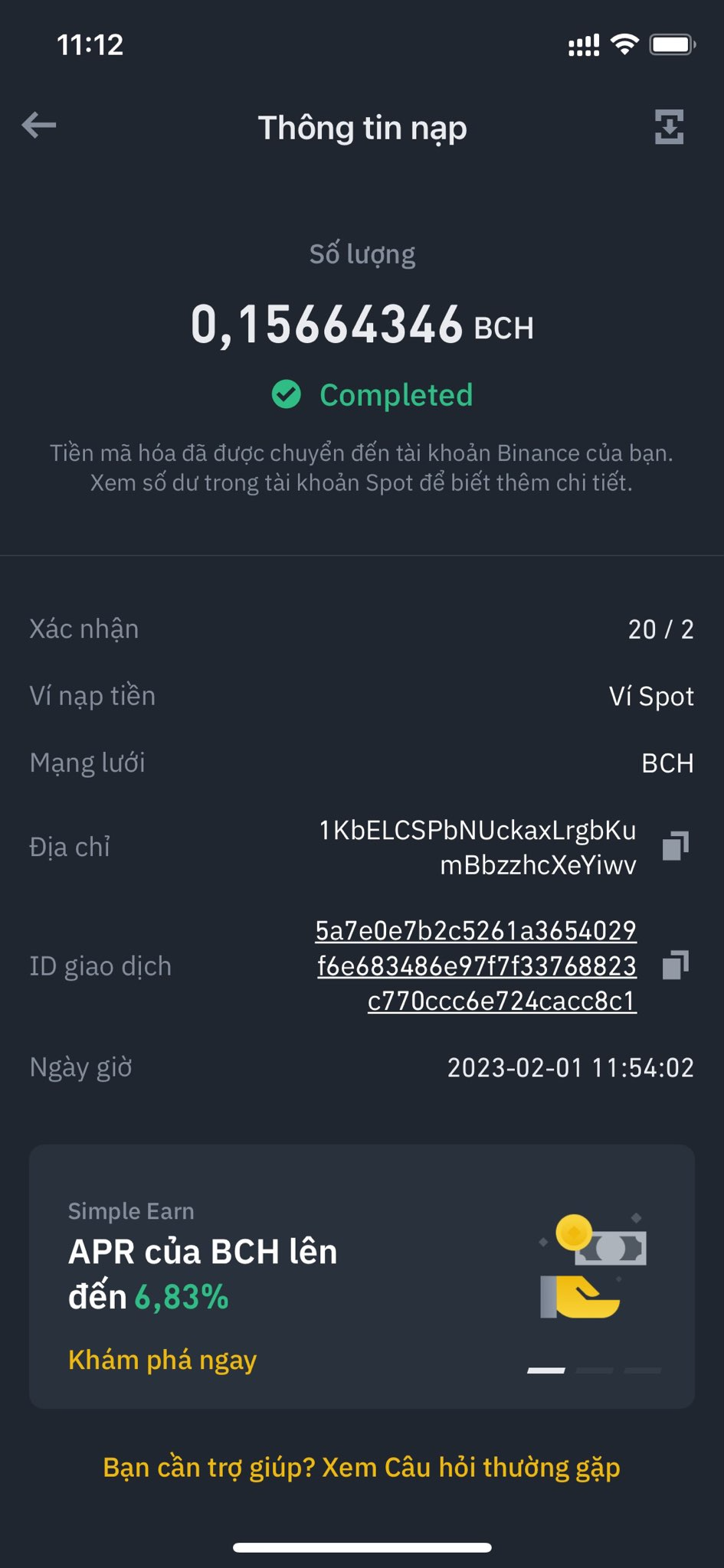
Task: Tap the download/save icon in the header
Action: (669, 127)
